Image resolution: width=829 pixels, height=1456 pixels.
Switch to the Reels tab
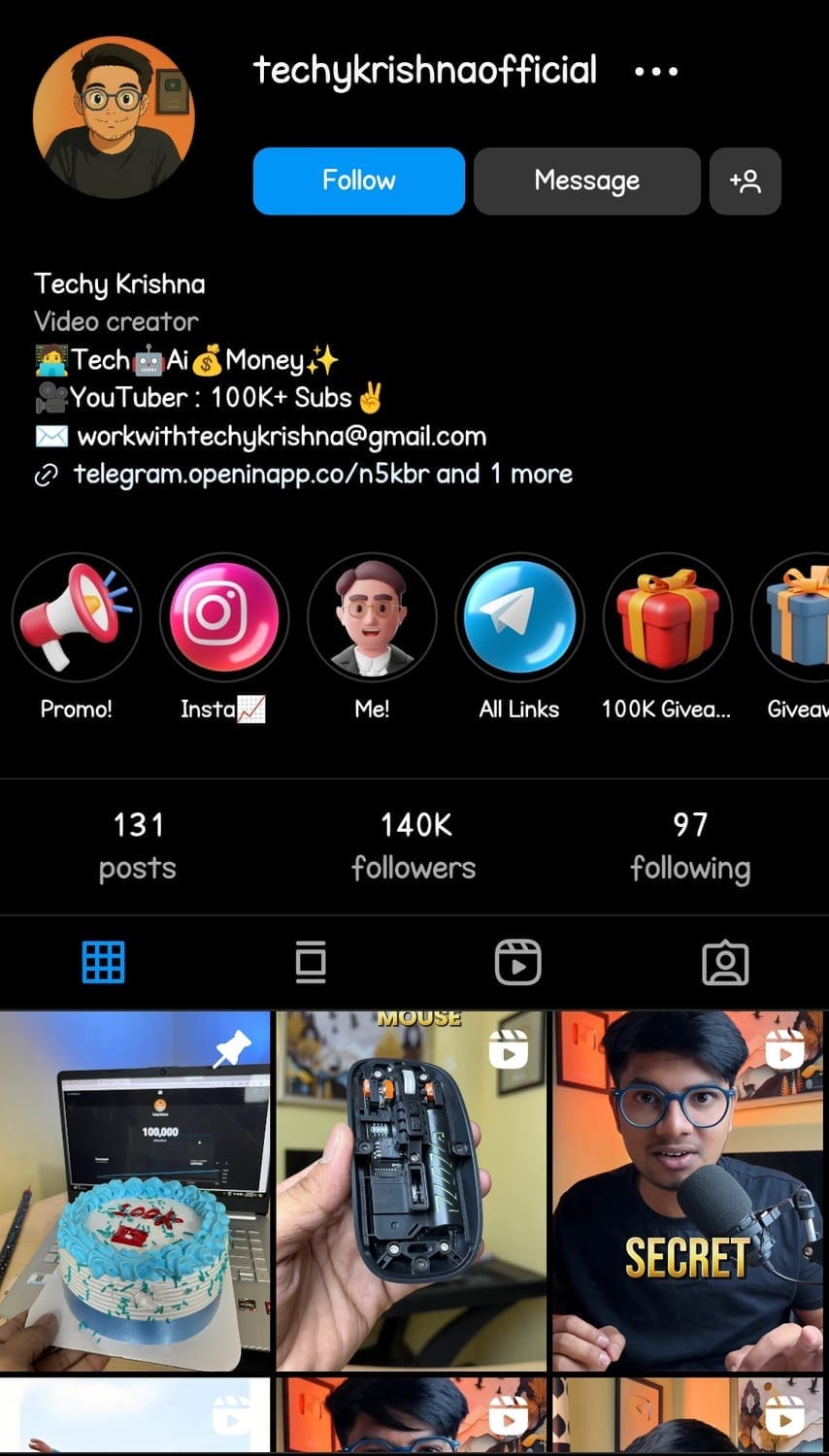[x=517, y=963]
